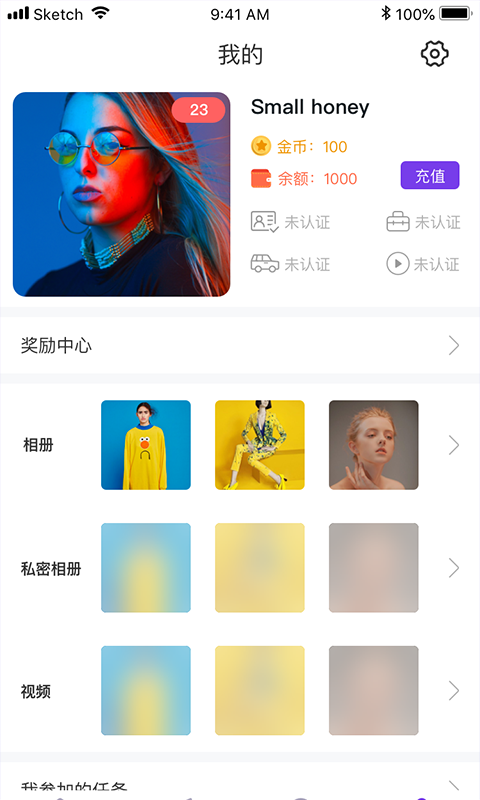The width and height of the screenshot is (480, 800).
Task: Expand the 相册 album with its chevron
Action: [x=453, y=445]
